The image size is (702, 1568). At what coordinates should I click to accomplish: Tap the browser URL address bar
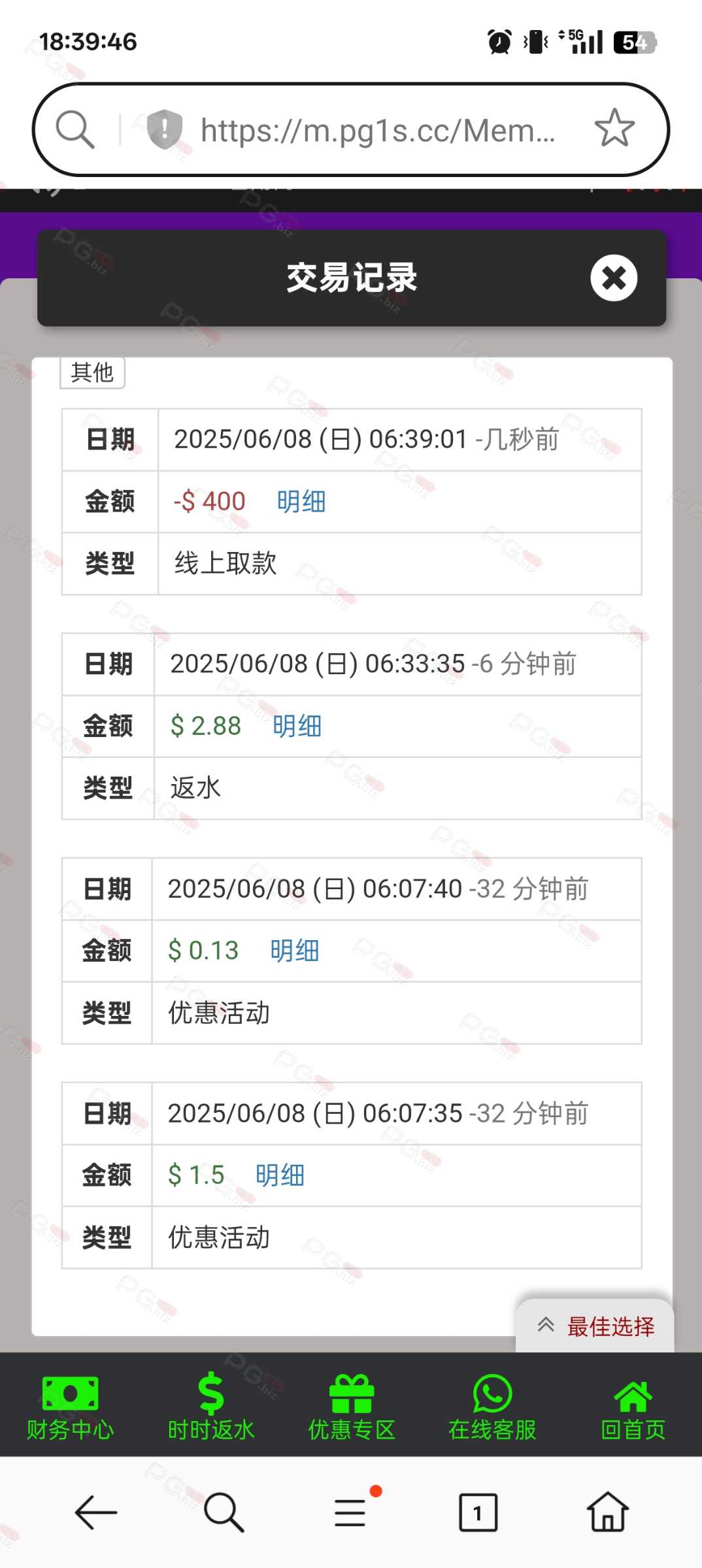pyautogui.click(x=377, y=130)
